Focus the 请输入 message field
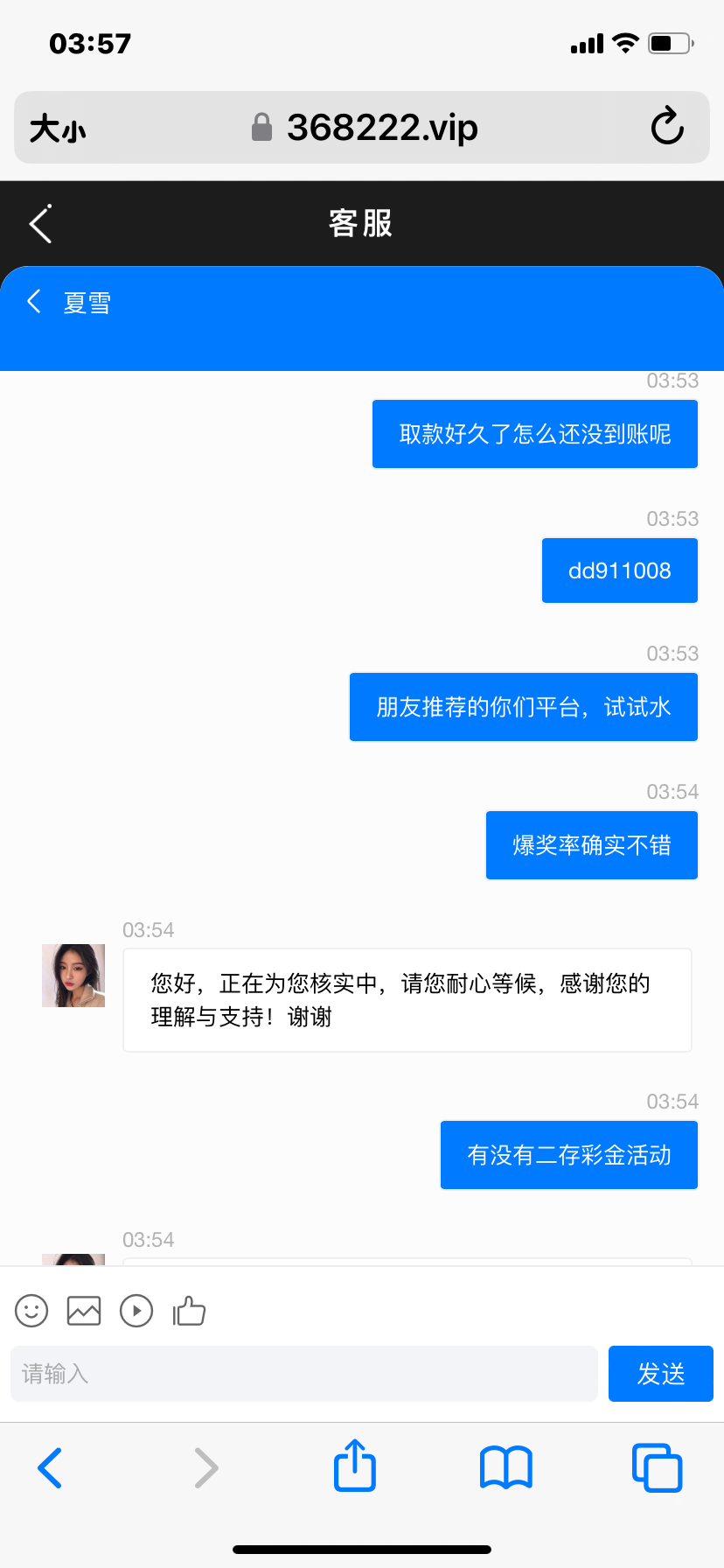 (303, 1374)
